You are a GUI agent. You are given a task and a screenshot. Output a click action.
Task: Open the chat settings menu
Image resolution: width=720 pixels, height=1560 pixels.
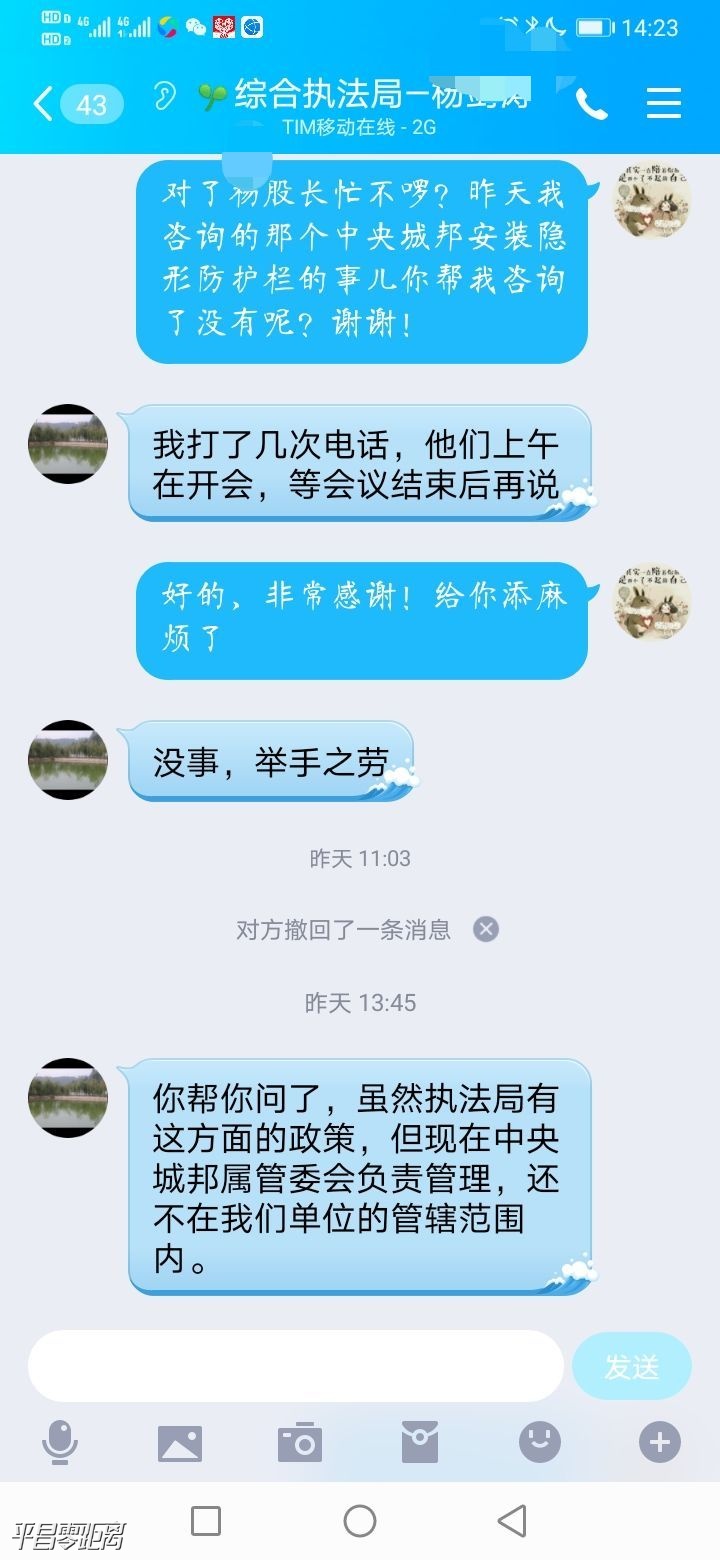click(664, 103)
